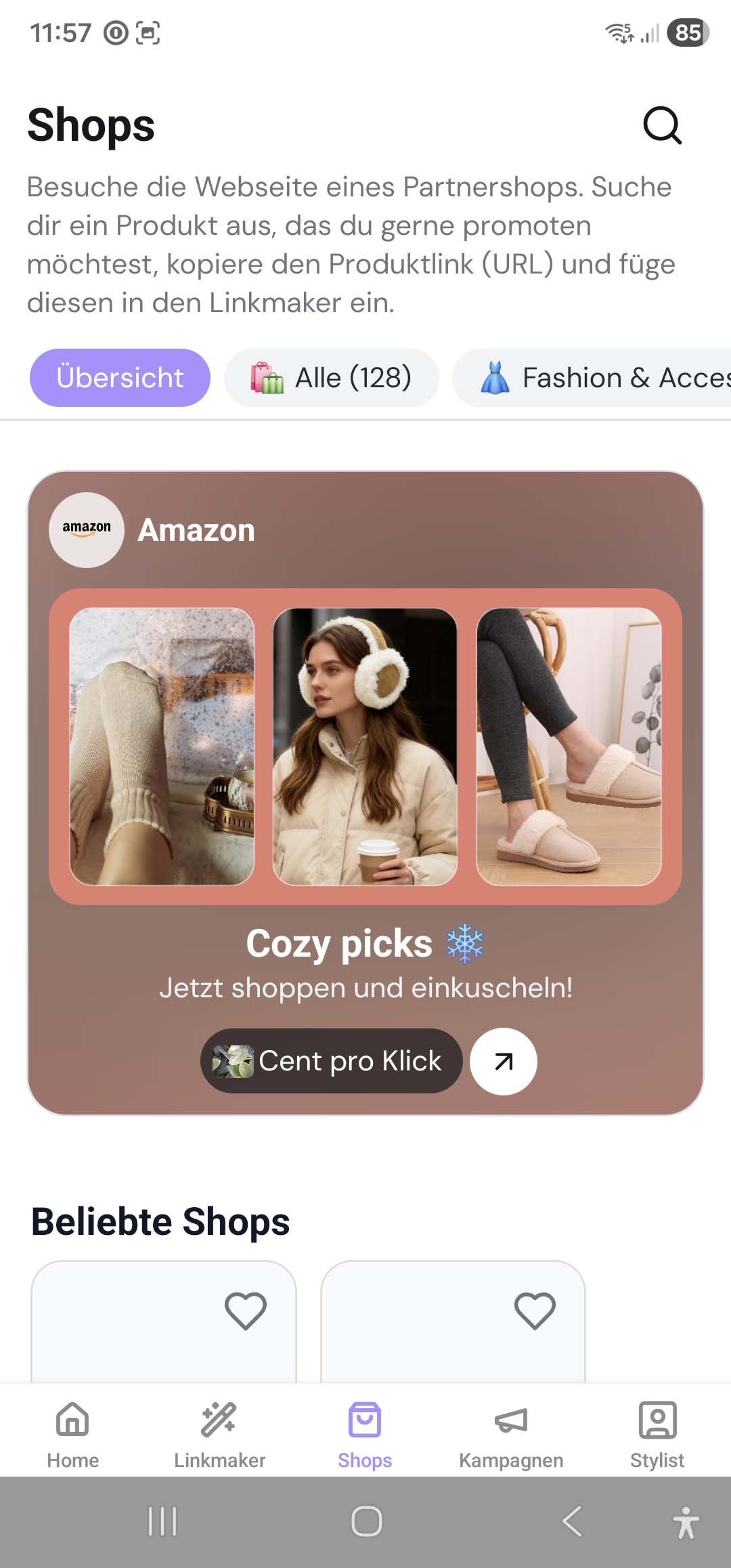The height and width of the screenshot is (1568, 731).
Task: Go back using system back button
Action: point(572,1521)
